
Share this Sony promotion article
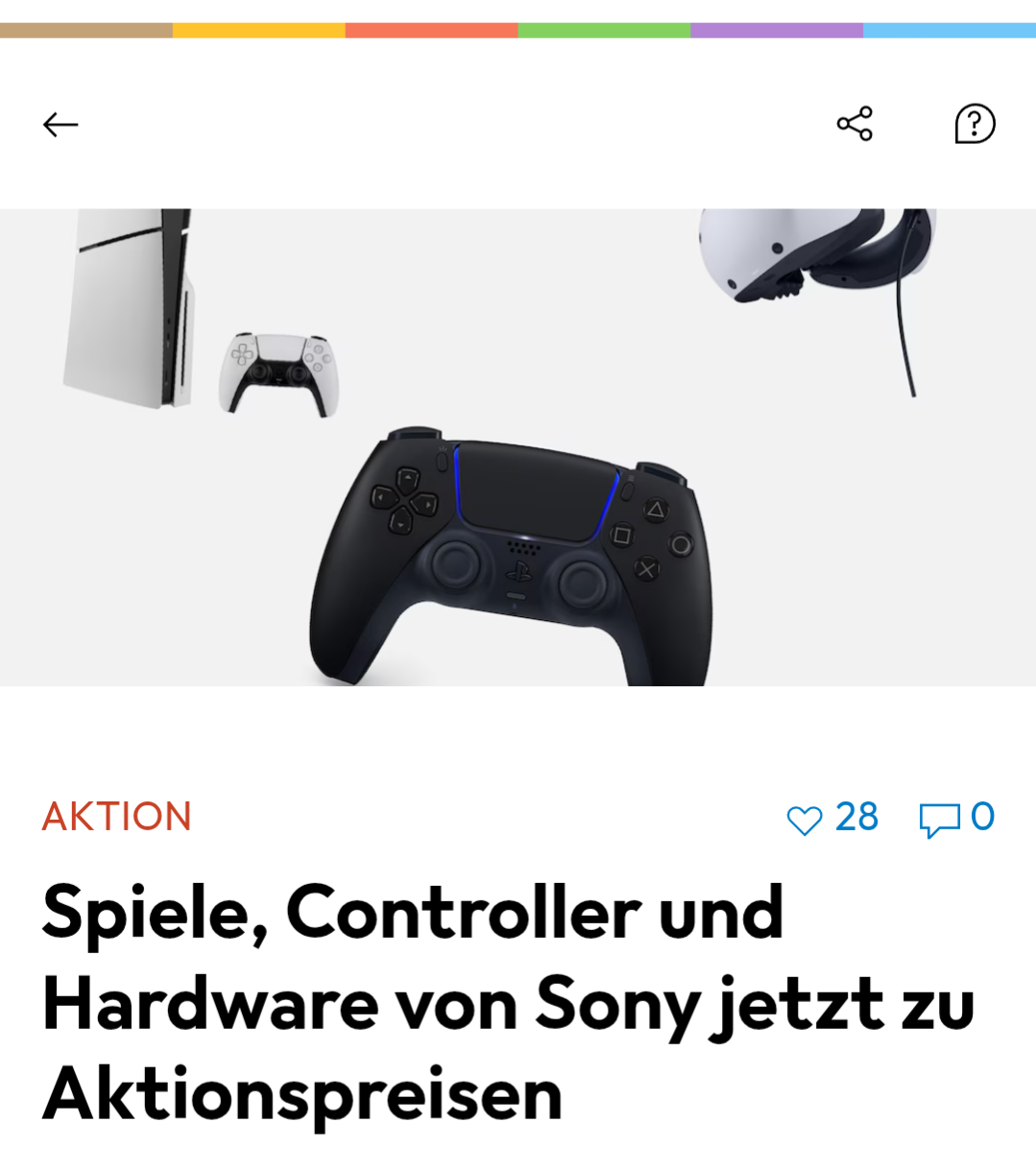(x=855, y=124)
